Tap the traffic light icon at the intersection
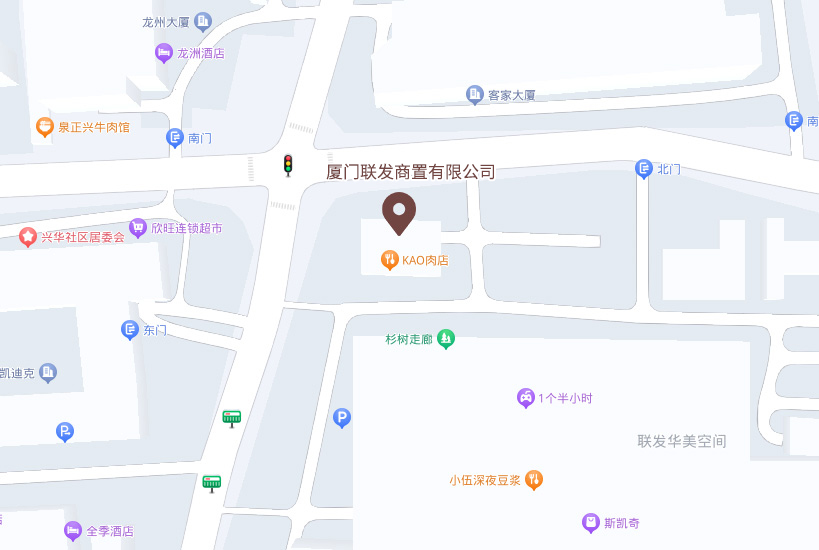This screenshot has height=550, width=819. tap(288, 165)
